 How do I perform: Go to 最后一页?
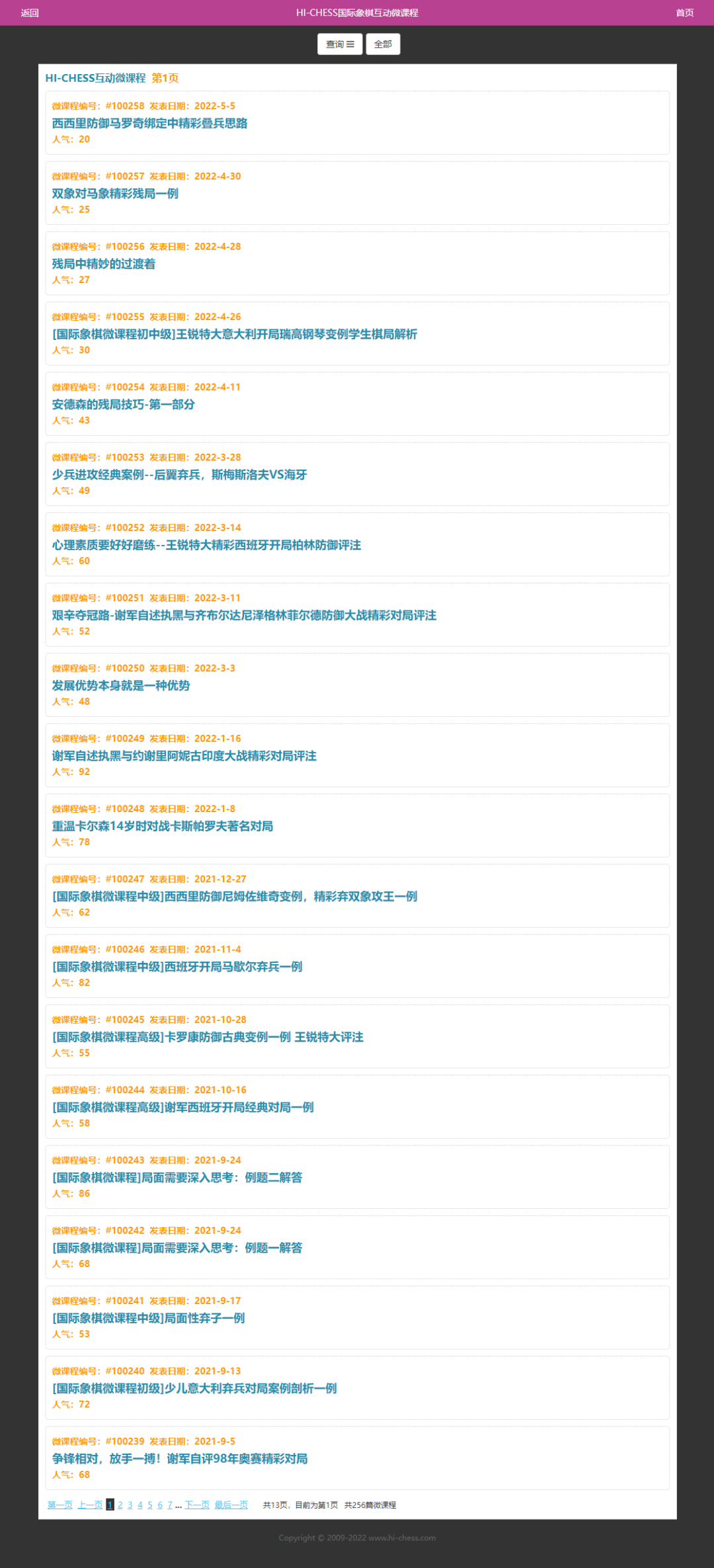[231, 1505]
